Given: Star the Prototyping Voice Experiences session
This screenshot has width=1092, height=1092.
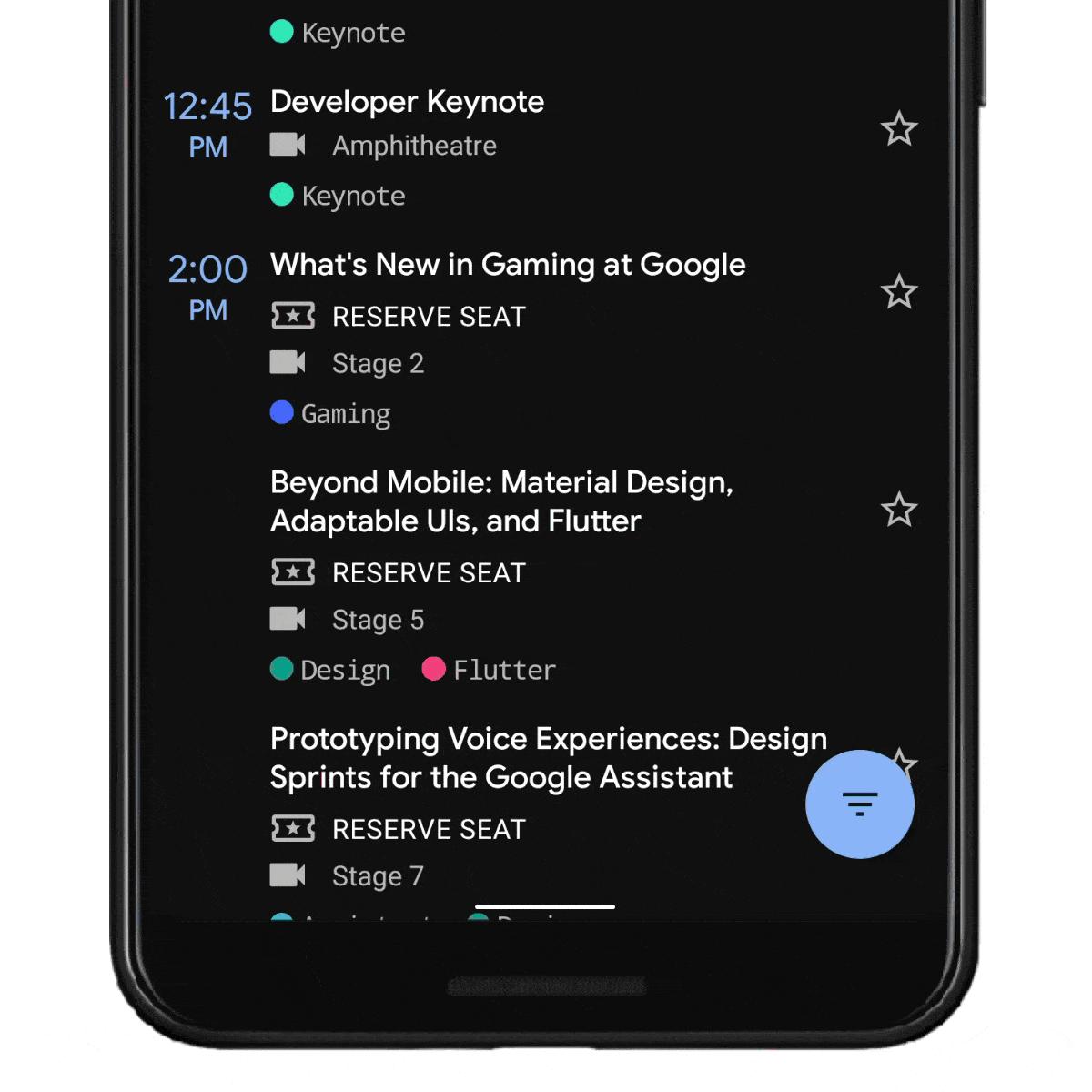Looking at the screenshot, I should click(x=905, y=755).
